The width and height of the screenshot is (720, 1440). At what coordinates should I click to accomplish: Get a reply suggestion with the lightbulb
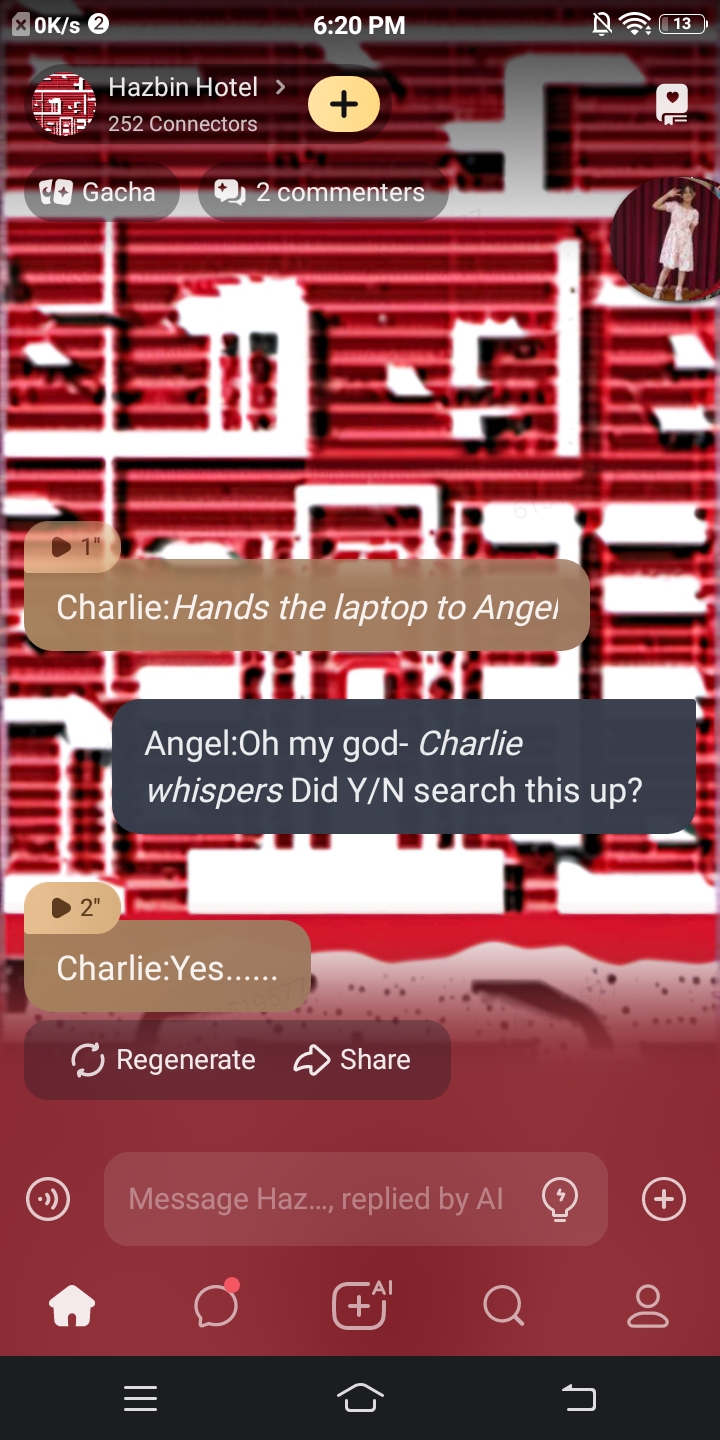tap(559, 1199)
